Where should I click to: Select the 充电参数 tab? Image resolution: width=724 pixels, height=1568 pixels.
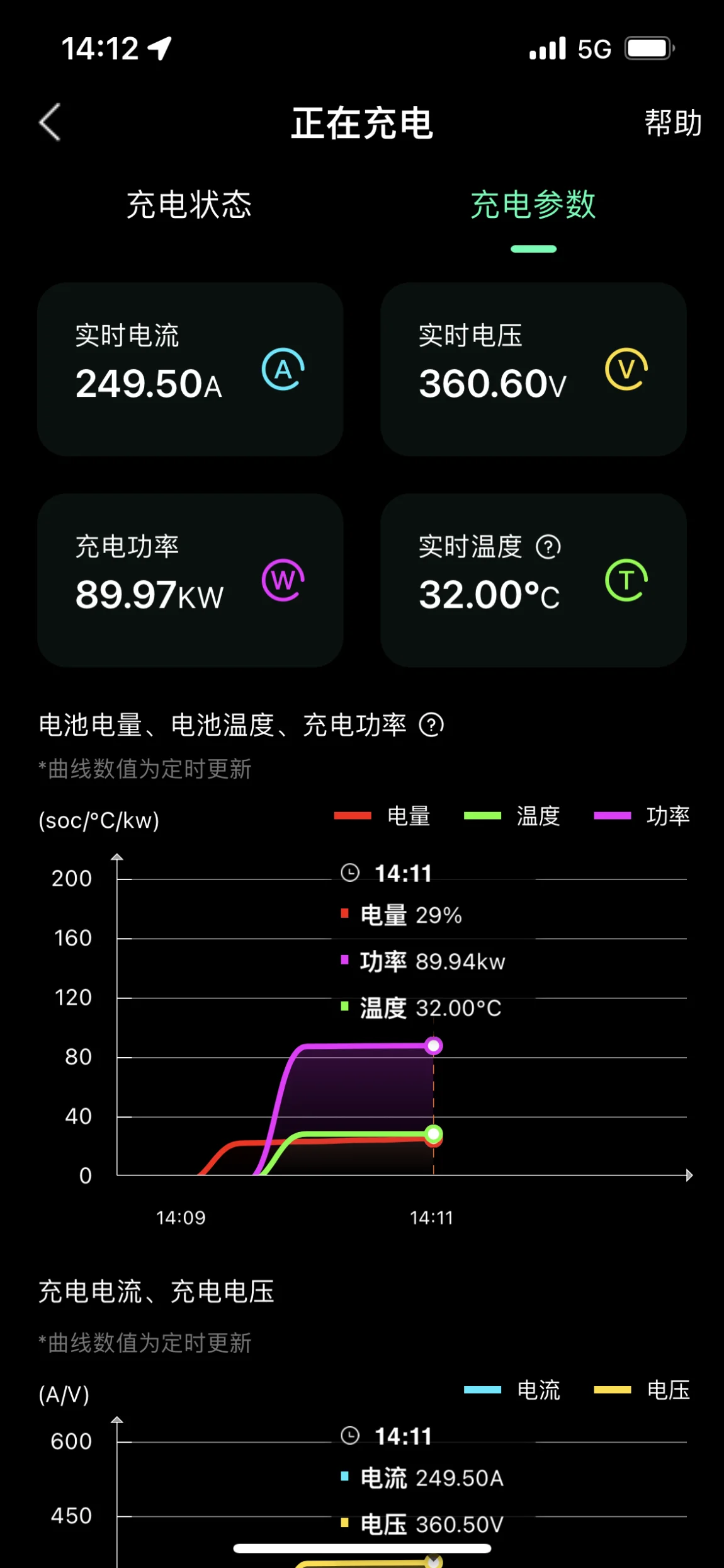pos(533,205)
